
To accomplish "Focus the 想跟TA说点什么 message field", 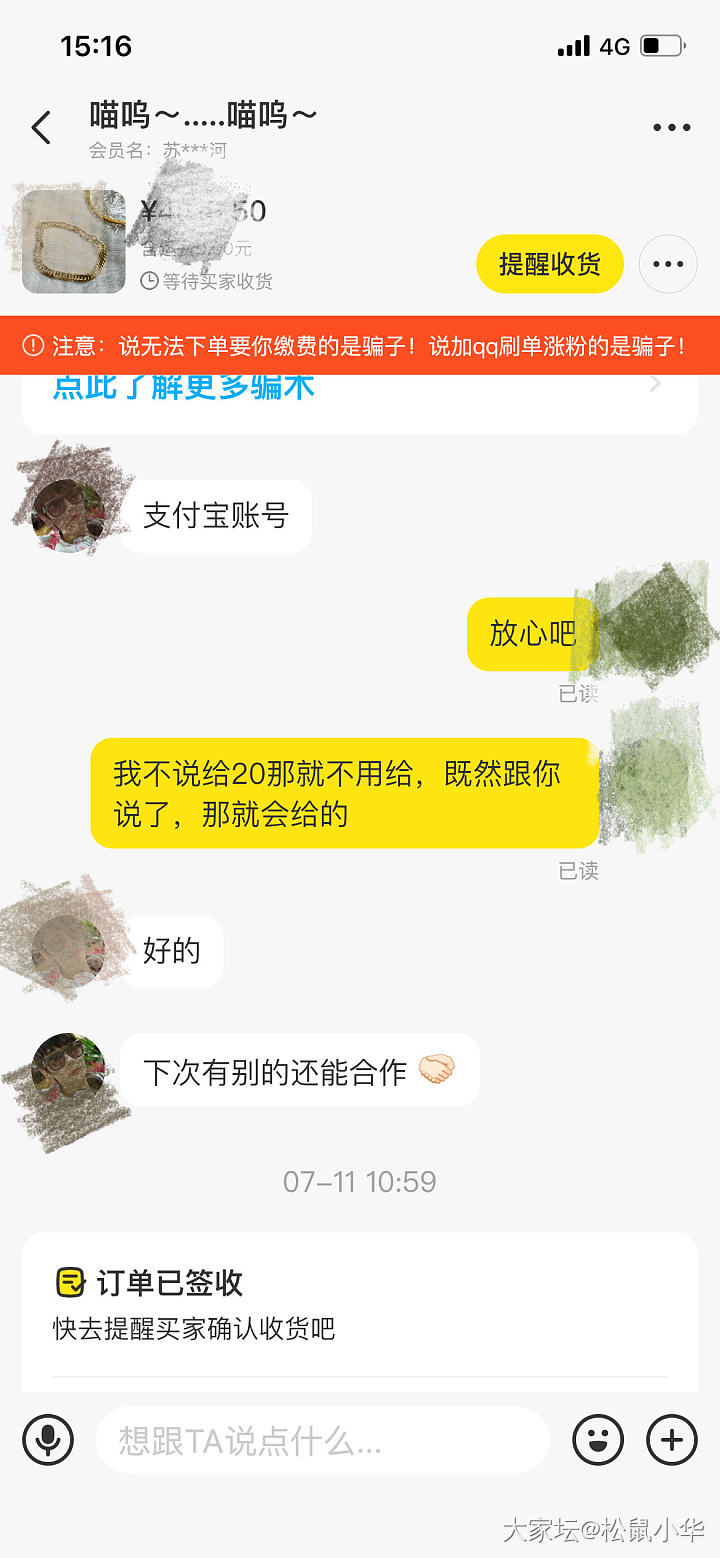I will (322, 1440).
